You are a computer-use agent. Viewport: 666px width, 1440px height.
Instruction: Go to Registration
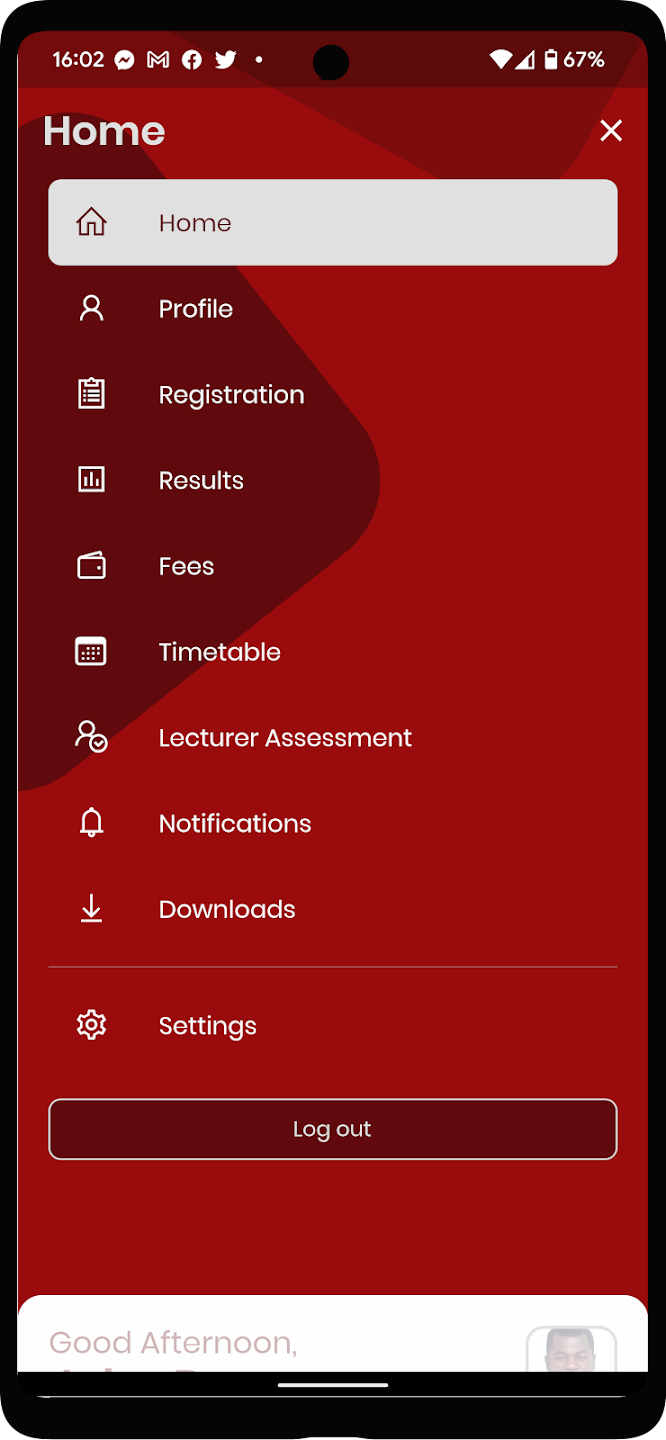click(231, 395)
